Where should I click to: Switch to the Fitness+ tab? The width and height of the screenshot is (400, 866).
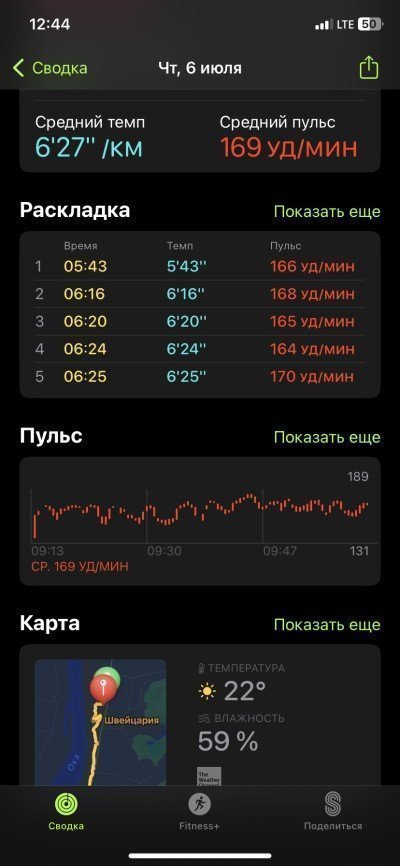click(199, 812)
